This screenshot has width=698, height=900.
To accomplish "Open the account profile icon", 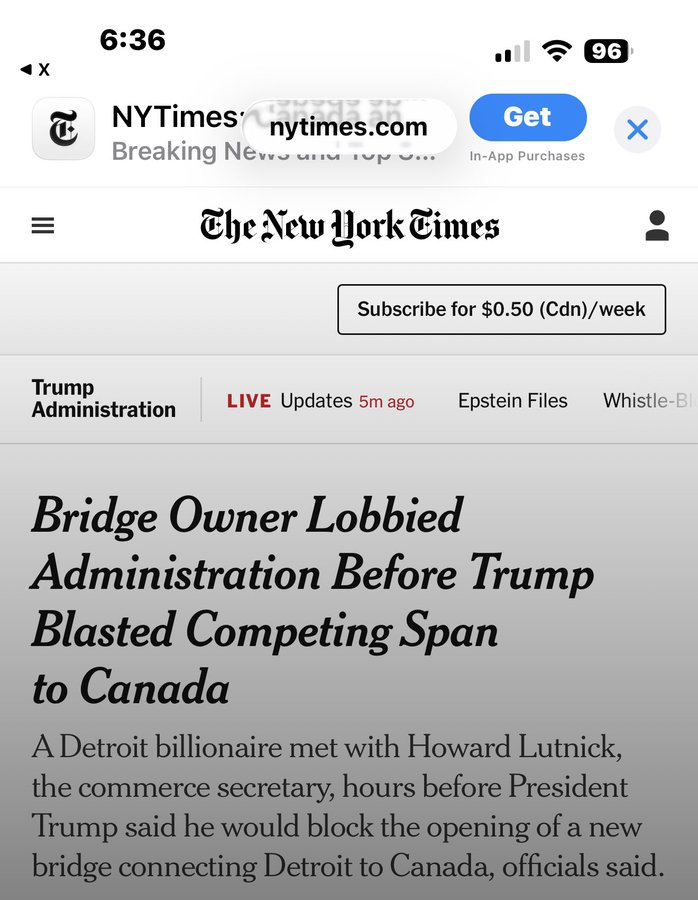I will (656, 226).
